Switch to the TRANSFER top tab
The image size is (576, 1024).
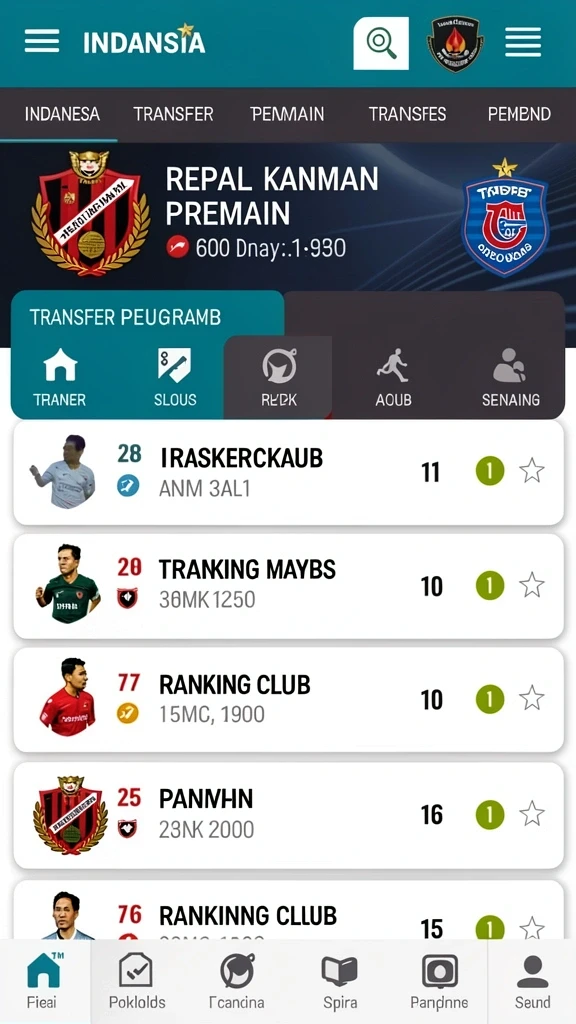173,114
